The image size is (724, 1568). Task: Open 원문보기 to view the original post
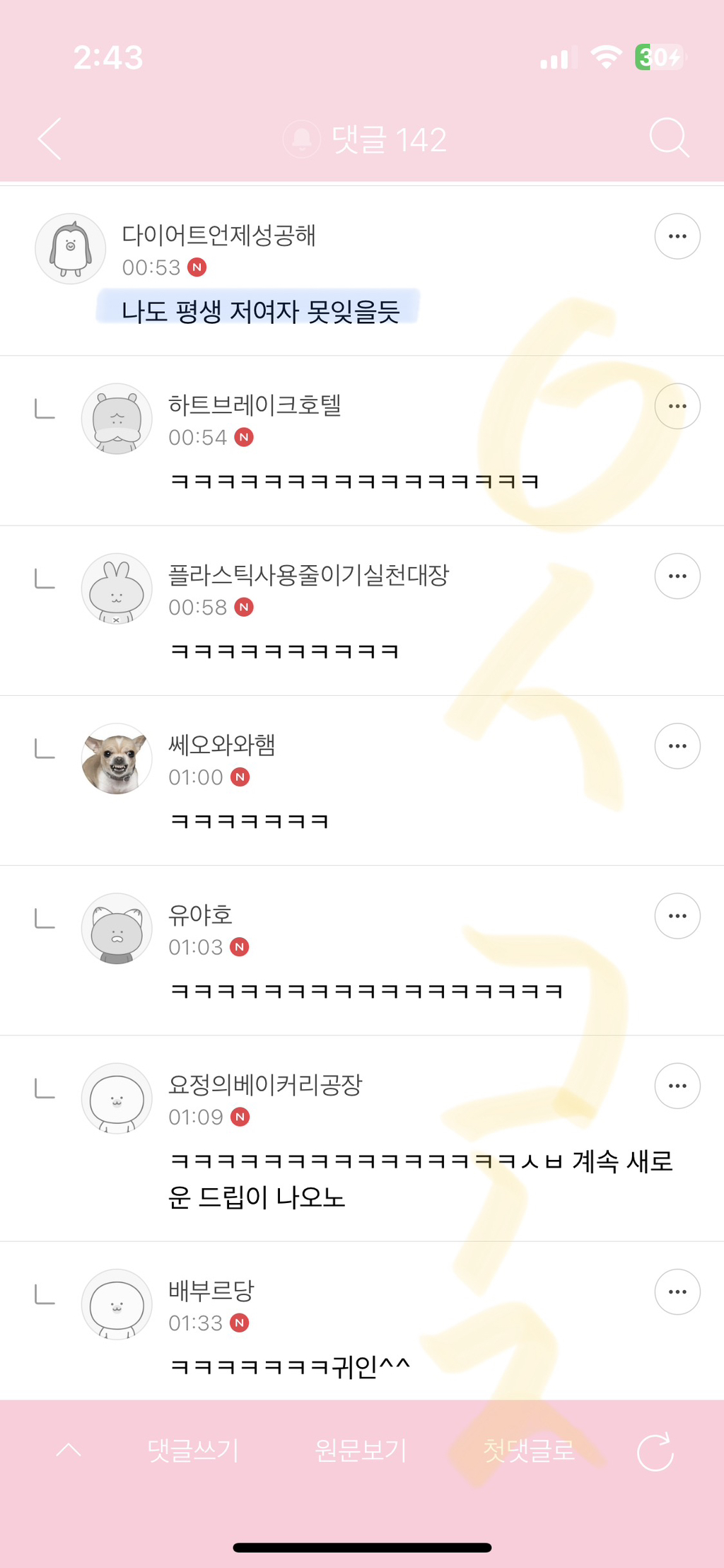coord(361,1451)
